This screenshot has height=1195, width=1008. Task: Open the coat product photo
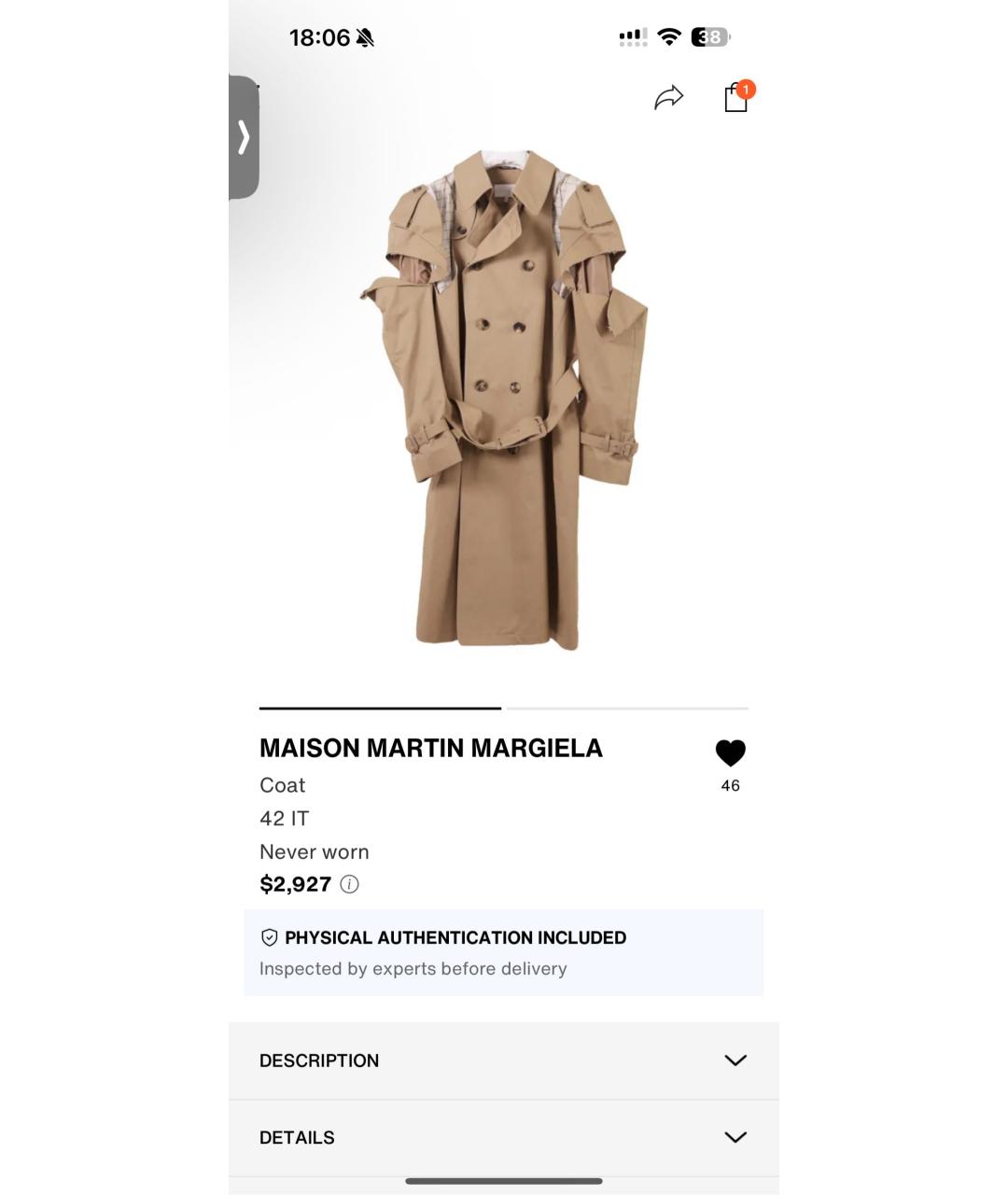(x=504, y=401)
